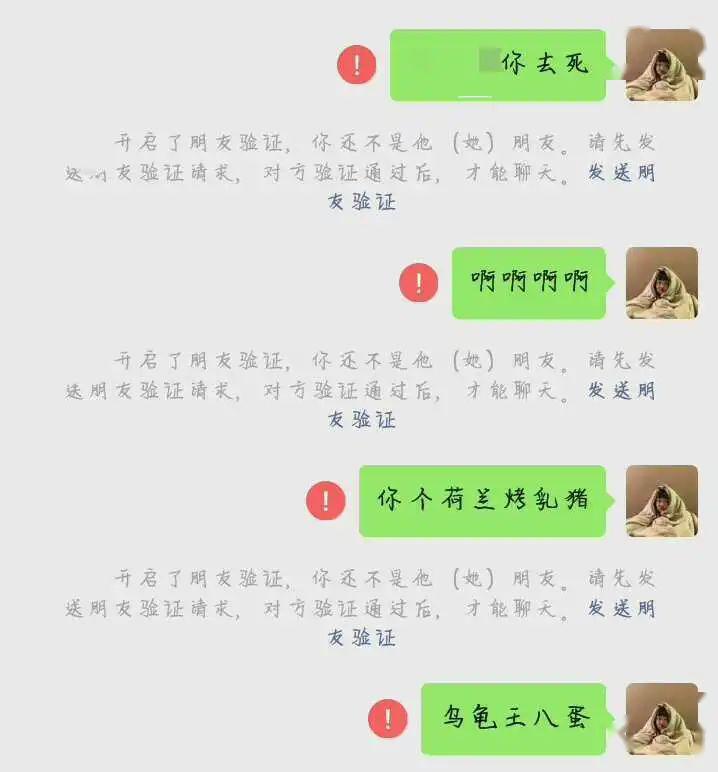This screenshot has width=718, height=772.
Task: Retry sending the 啊啊啊啊 message
Action: (x=418, y=283)
